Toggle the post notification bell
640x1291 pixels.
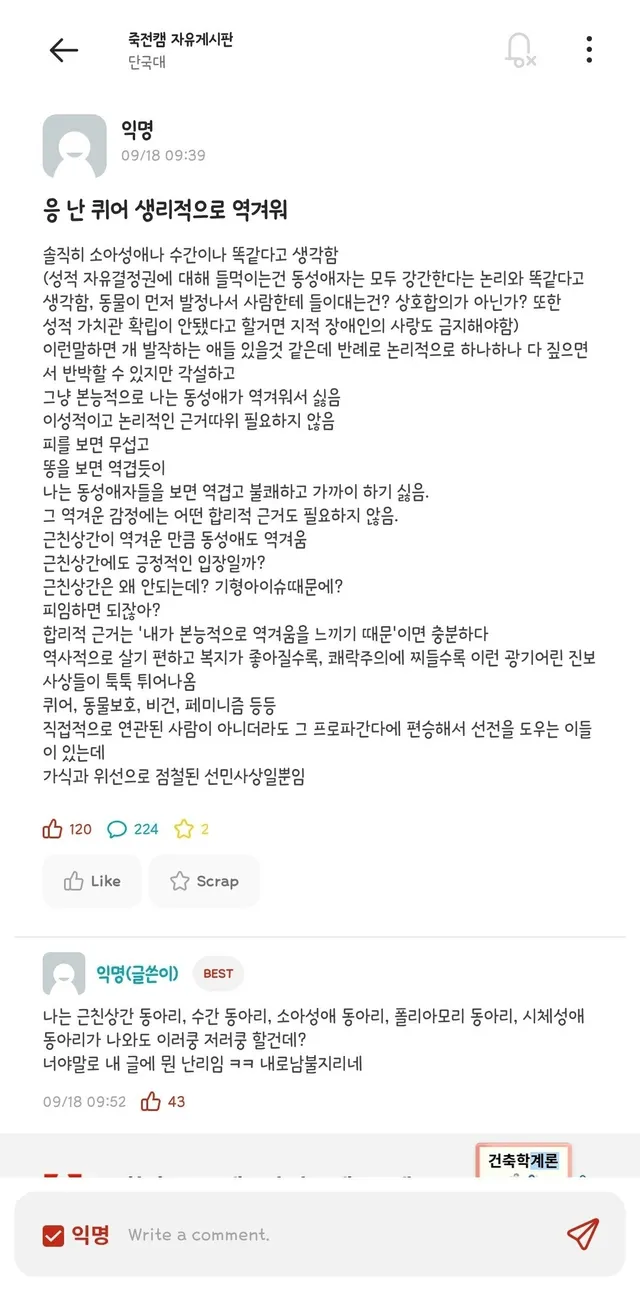pos(520,49)
